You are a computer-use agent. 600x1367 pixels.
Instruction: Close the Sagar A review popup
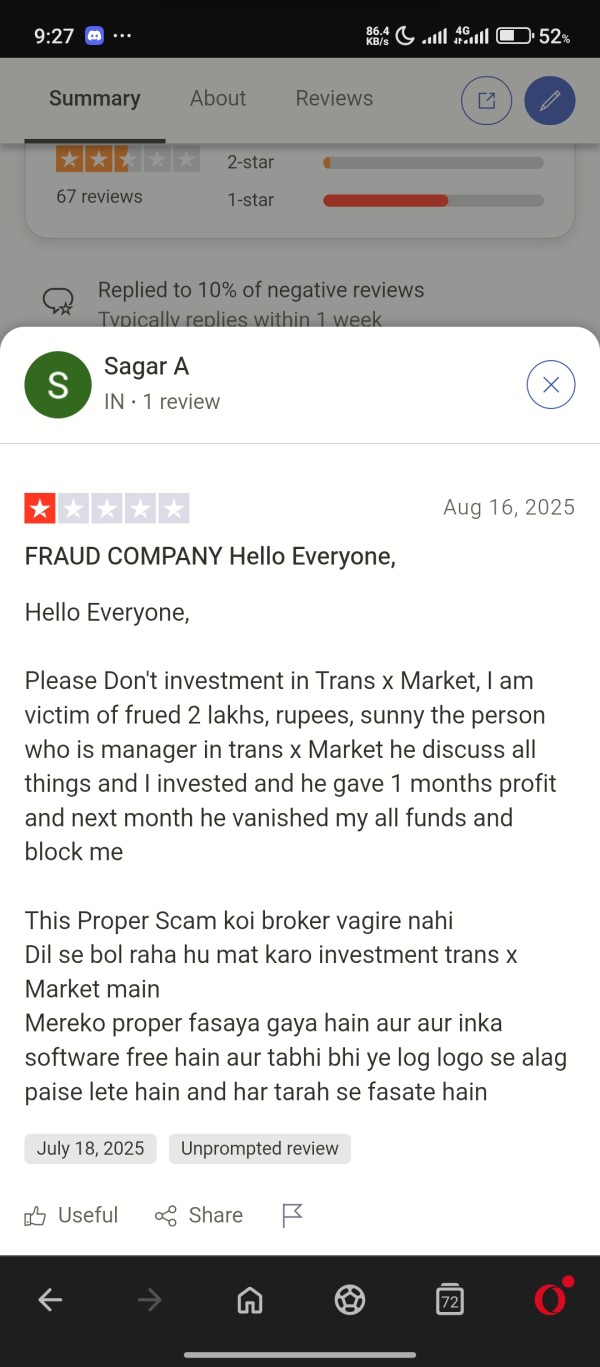[550, 385]
